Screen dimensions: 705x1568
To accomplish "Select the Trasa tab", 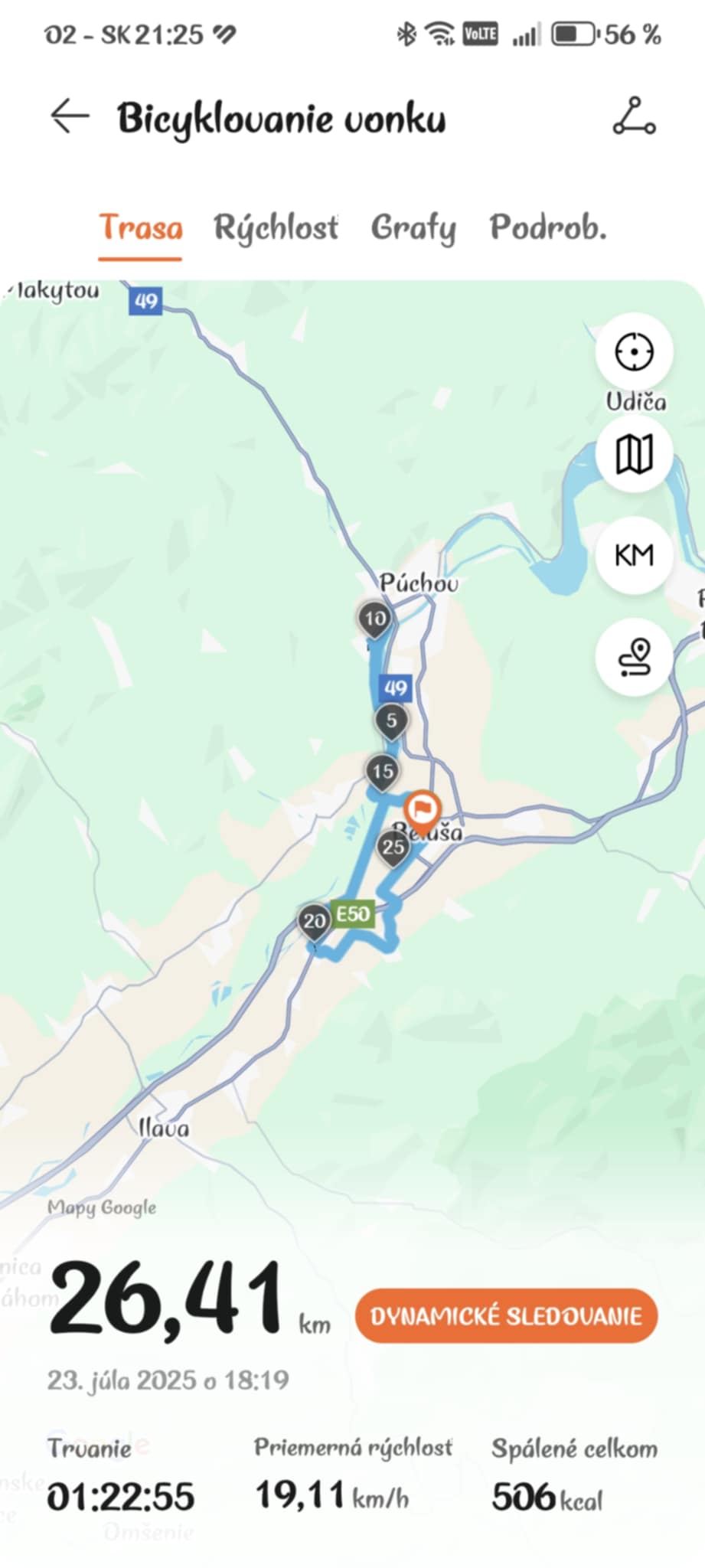I will tap(141, 228).
